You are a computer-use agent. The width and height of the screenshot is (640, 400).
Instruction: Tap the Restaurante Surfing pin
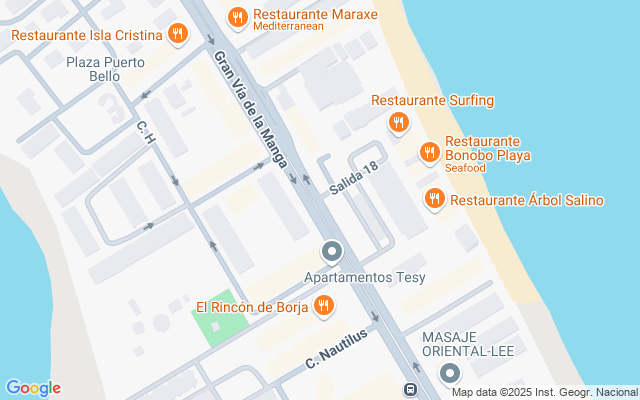(x=398, y=123)
